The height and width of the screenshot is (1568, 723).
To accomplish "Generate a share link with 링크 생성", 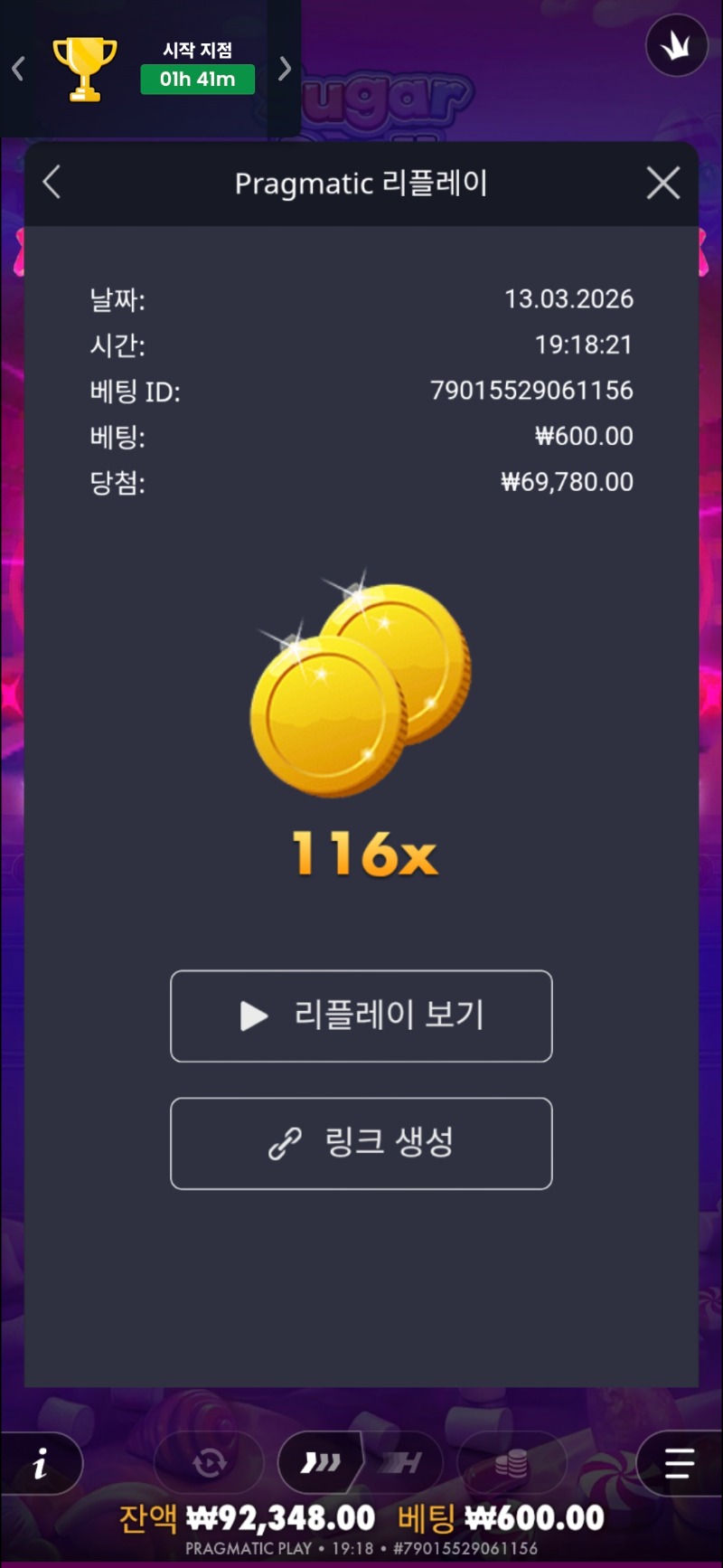I will 361,1143.
